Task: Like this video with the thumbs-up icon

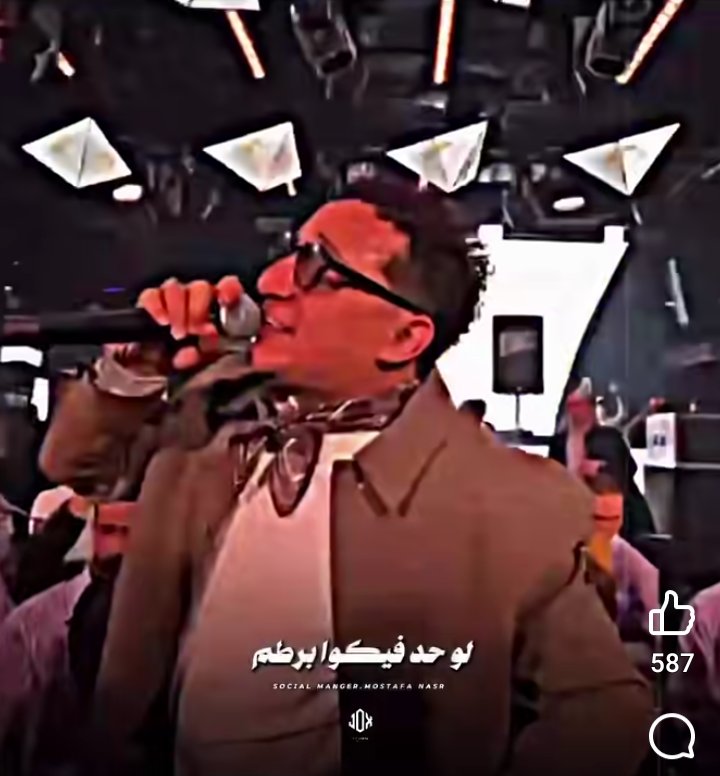Action: point(671,613)
